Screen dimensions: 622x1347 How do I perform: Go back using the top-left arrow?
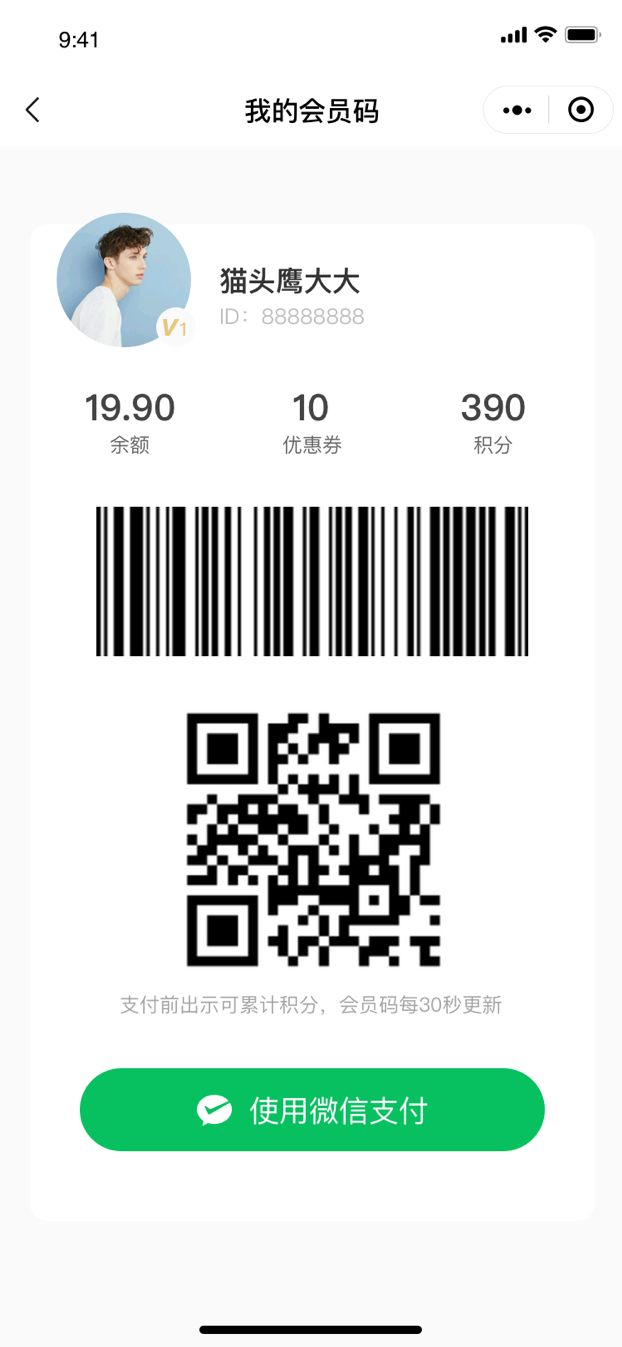[x=33, y=110]
